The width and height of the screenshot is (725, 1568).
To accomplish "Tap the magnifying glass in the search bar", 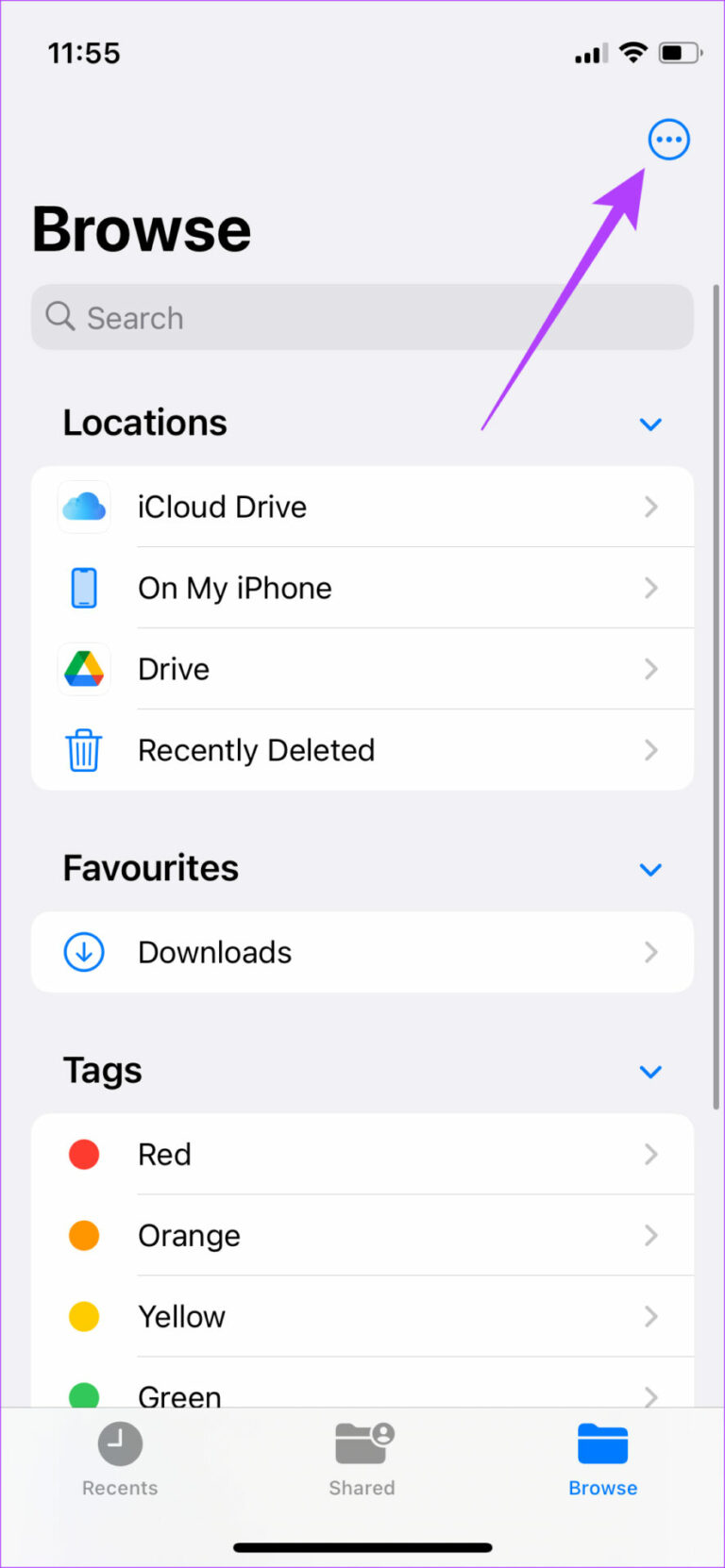I will coord(59,317).
